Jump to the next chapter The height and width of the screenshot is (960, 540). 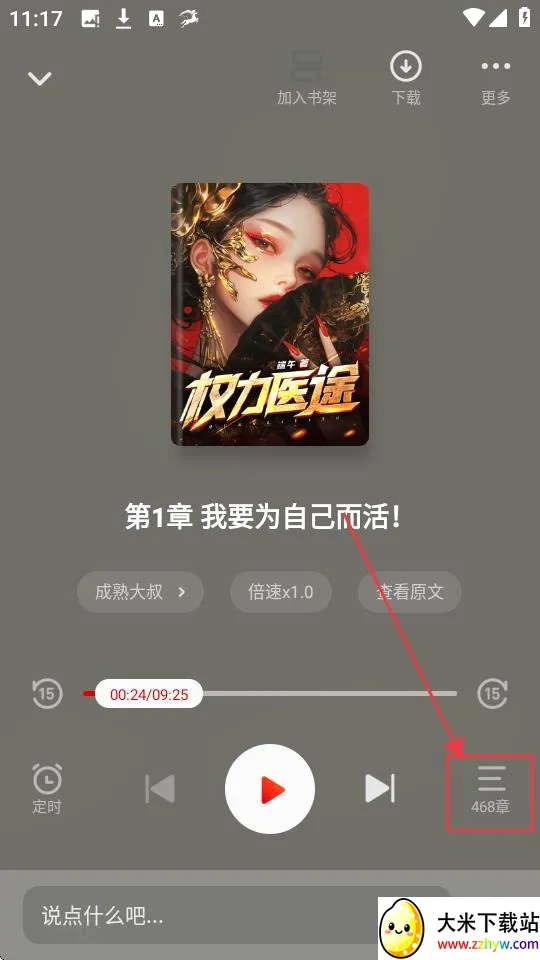coord(380,789)
